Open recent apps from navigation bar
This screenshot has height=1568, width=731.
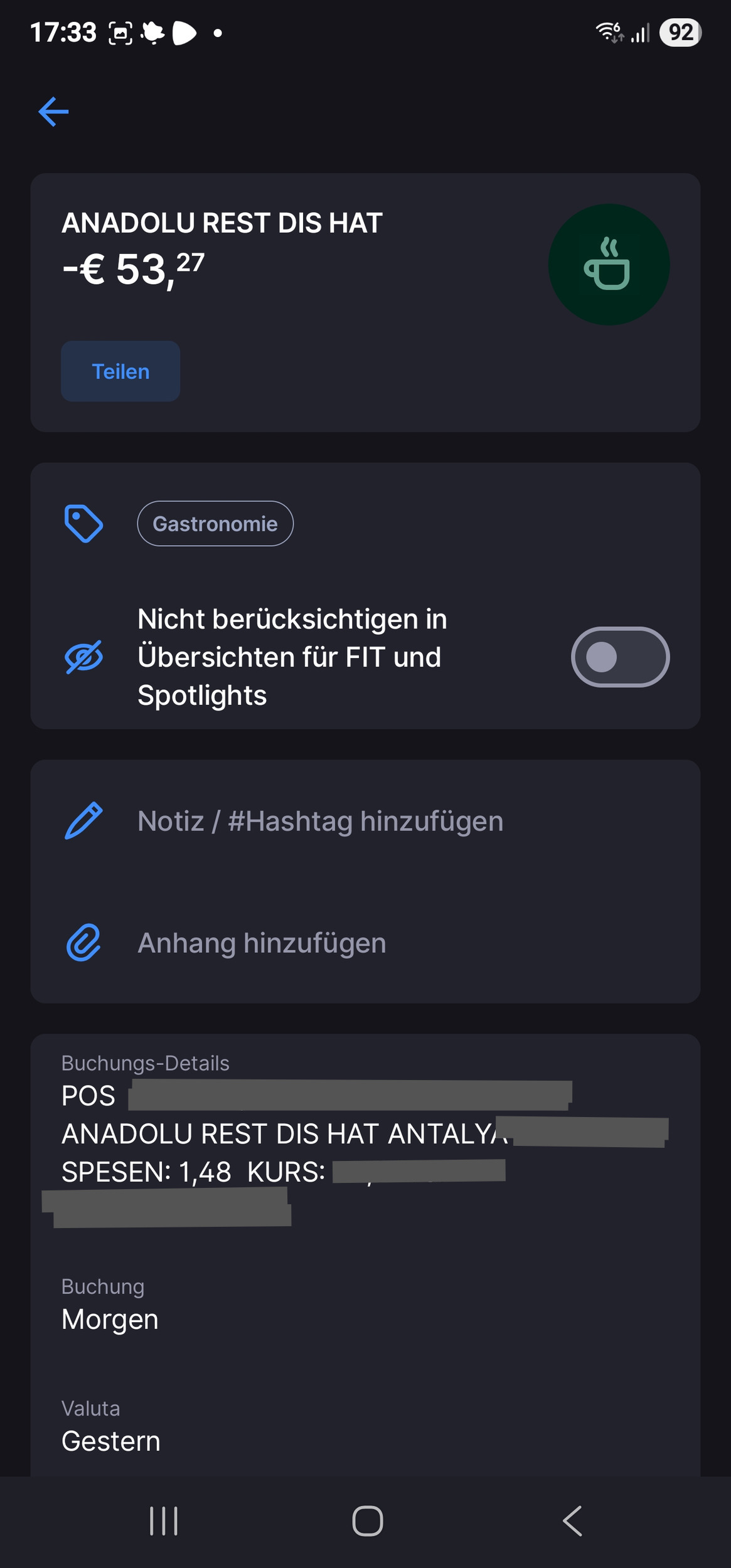[164, 1521]
